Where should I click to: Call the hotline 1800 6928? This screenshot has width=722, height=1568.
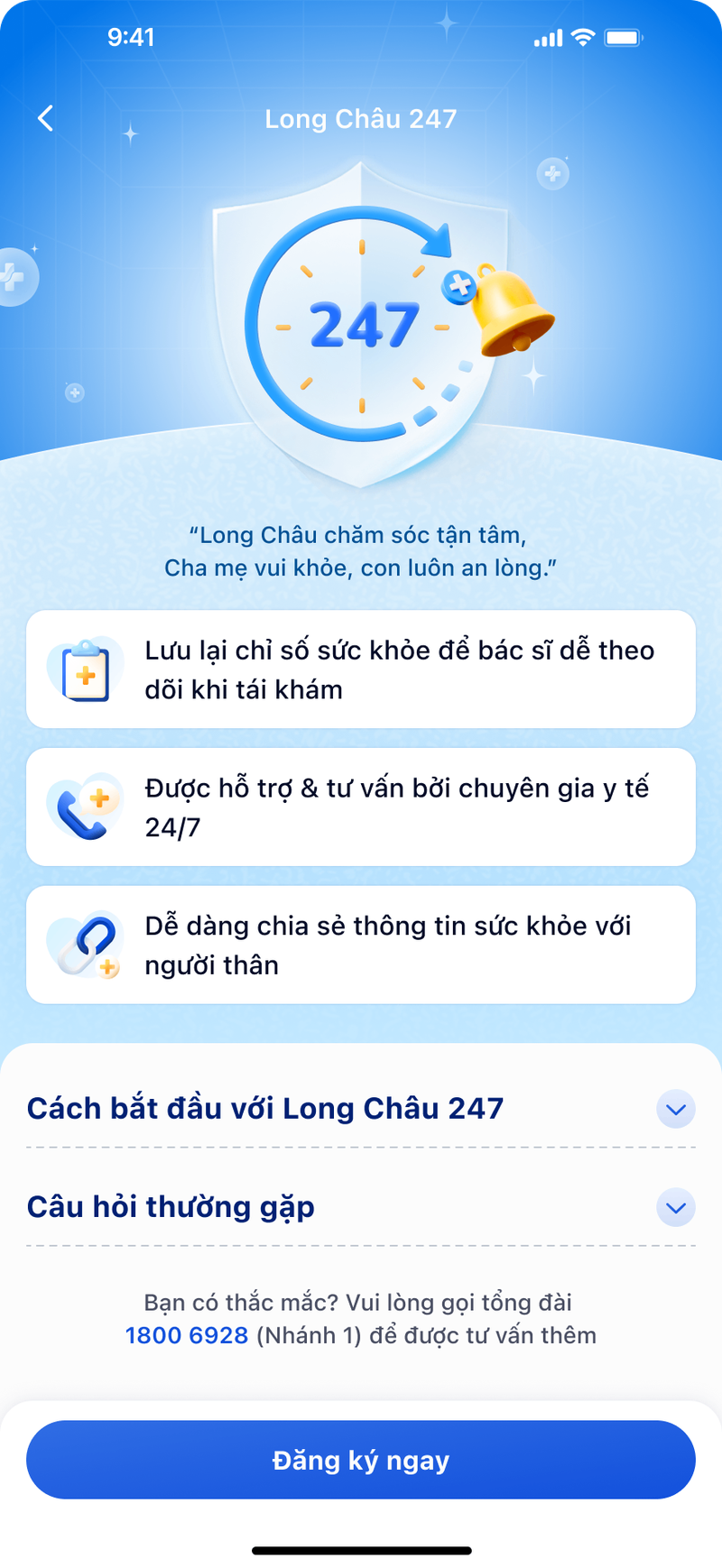pyautogui.click(x=187, y=1335)
